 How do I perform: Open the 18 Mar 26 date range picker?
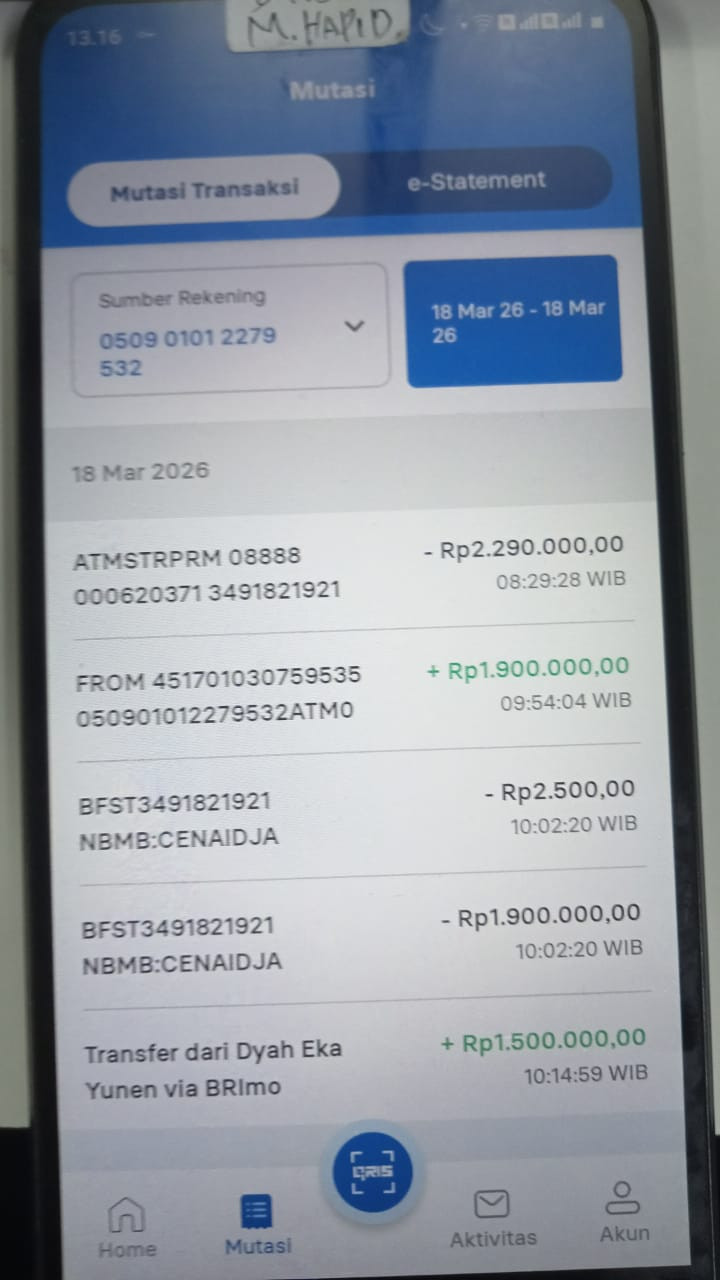514,321
